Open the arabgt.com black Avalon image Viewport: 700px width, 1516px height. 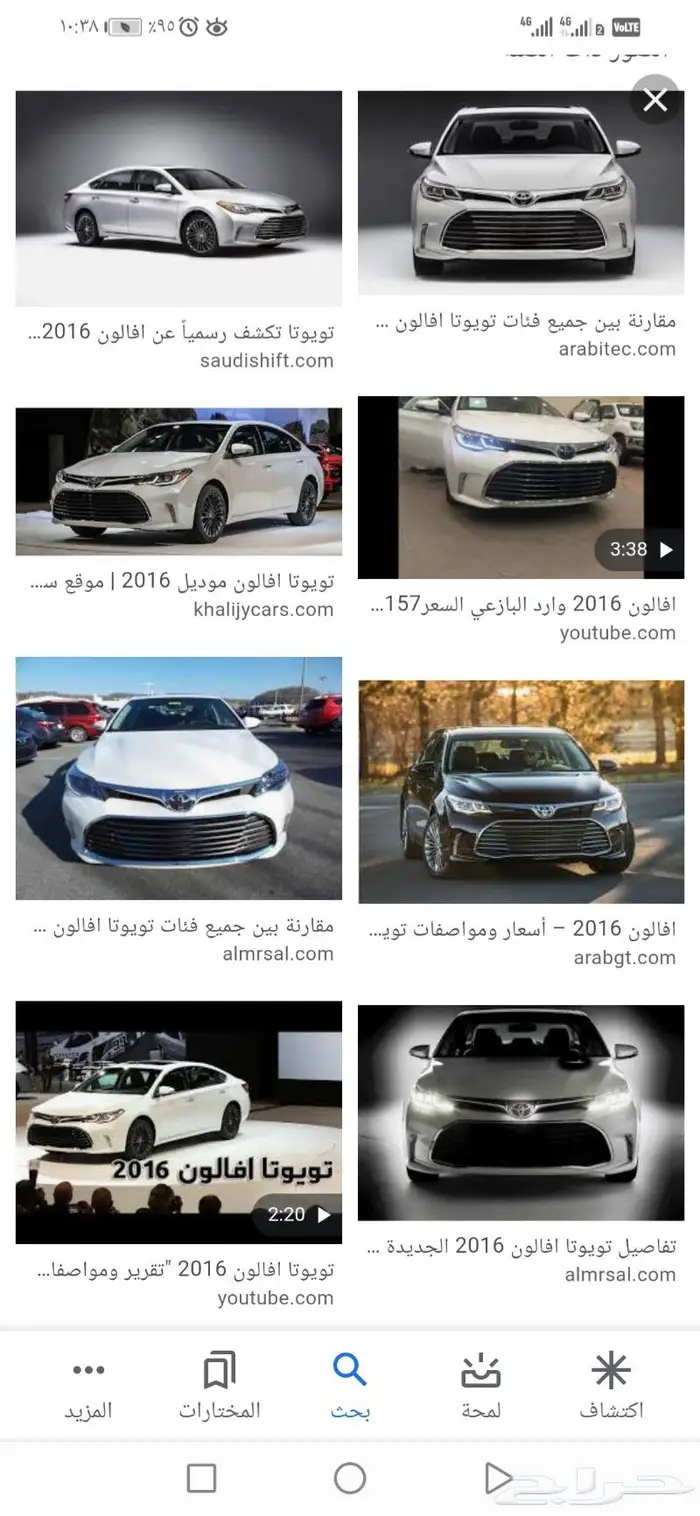(521, 791)
